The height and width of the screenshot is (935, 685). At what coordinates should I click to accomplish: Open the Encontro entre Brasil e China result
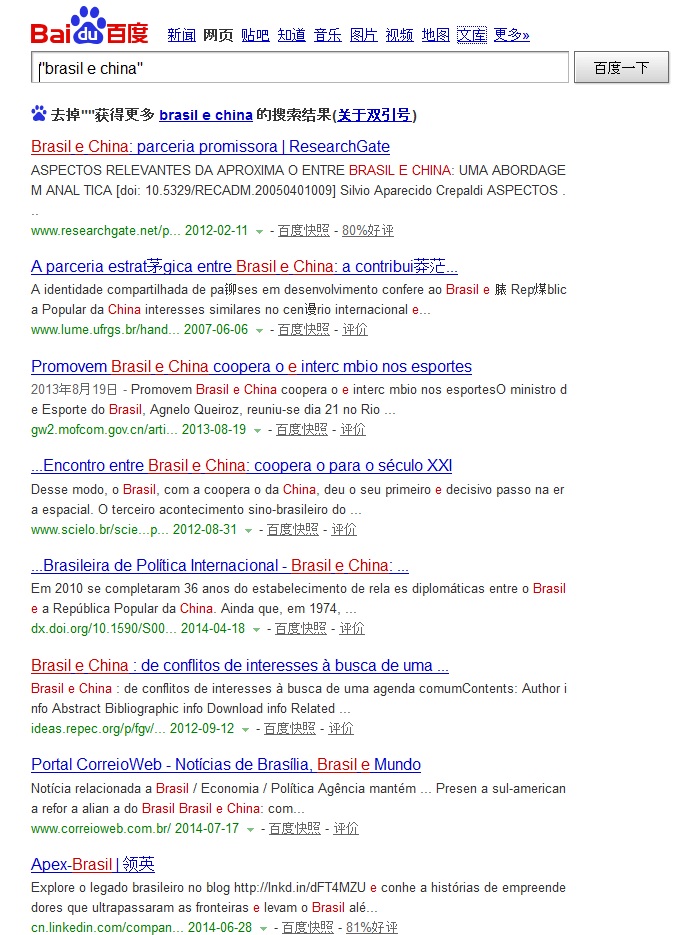pyautogui.click(x=241, y=466)
